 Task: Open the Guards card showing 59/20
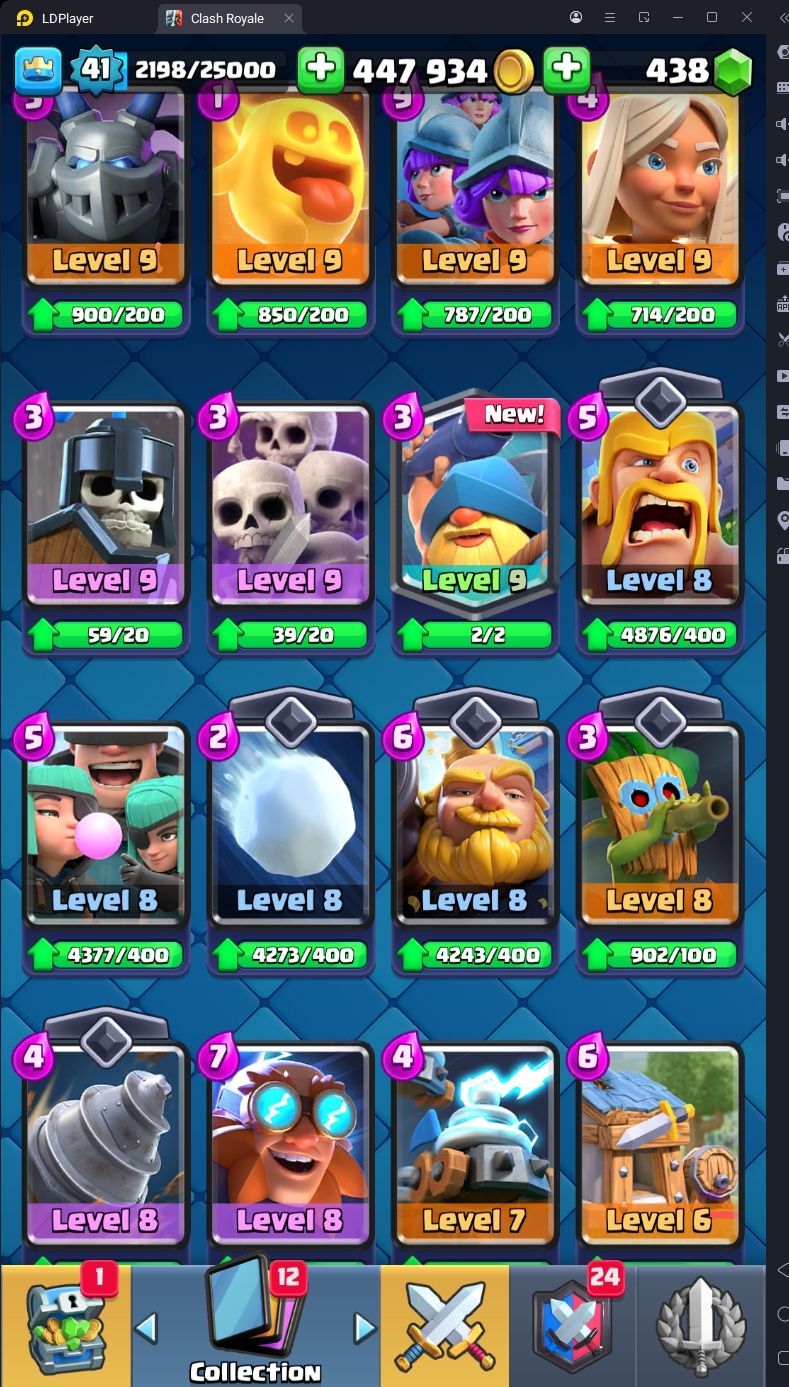(105, 505)
